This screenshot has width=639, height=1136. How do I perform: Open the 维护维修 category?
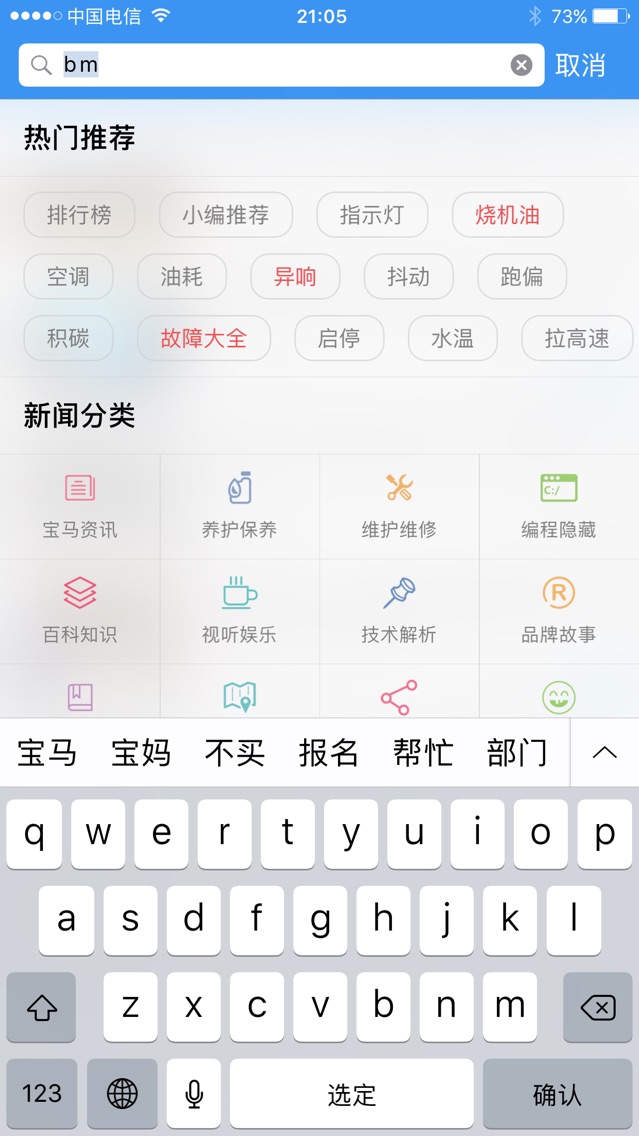click(x=399, y=506)
